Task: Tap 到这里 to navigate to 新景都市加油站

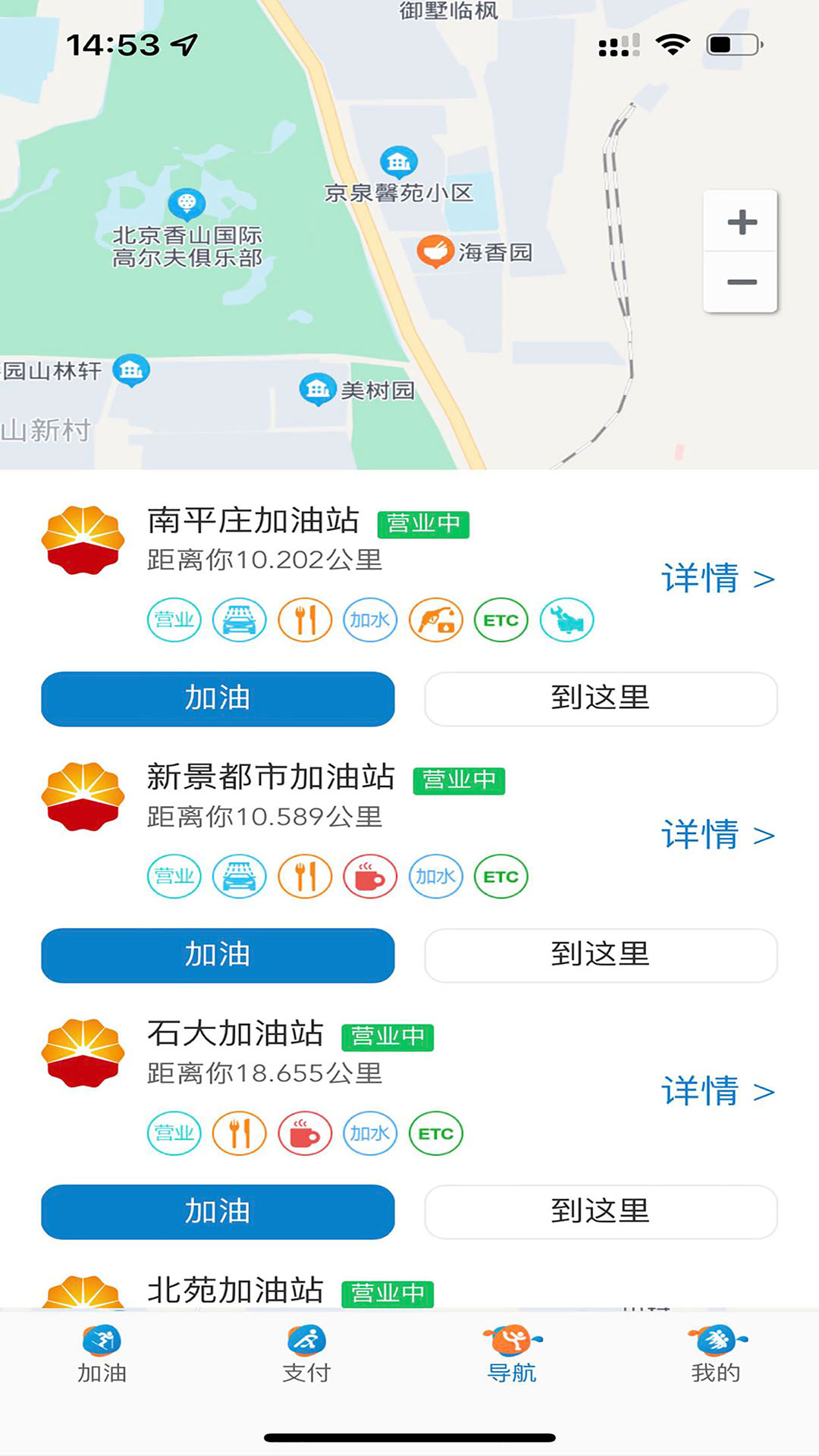Action: coord(600,955)
